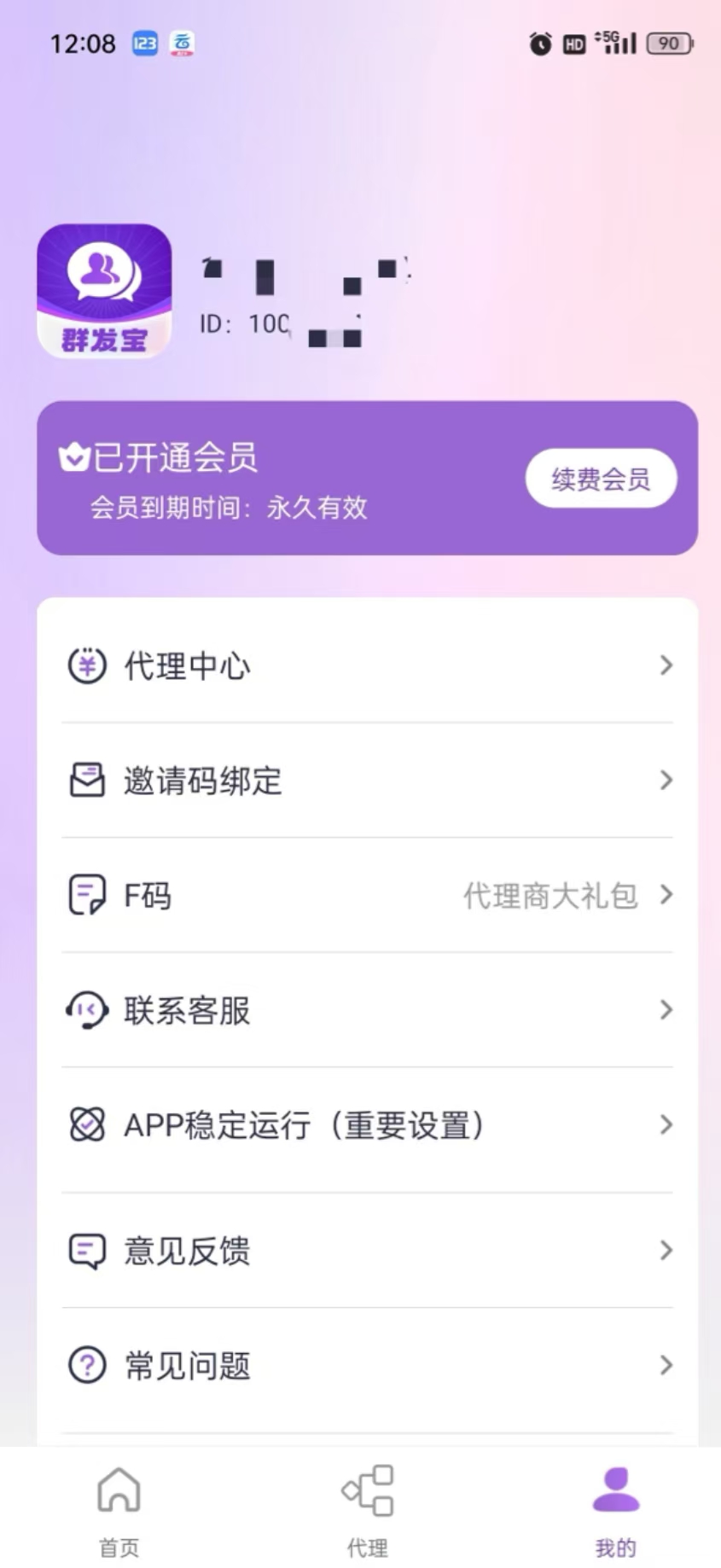The width and height of the screenshot is (721, 1568).
Task: Open the F码 row
Action: 367,896
